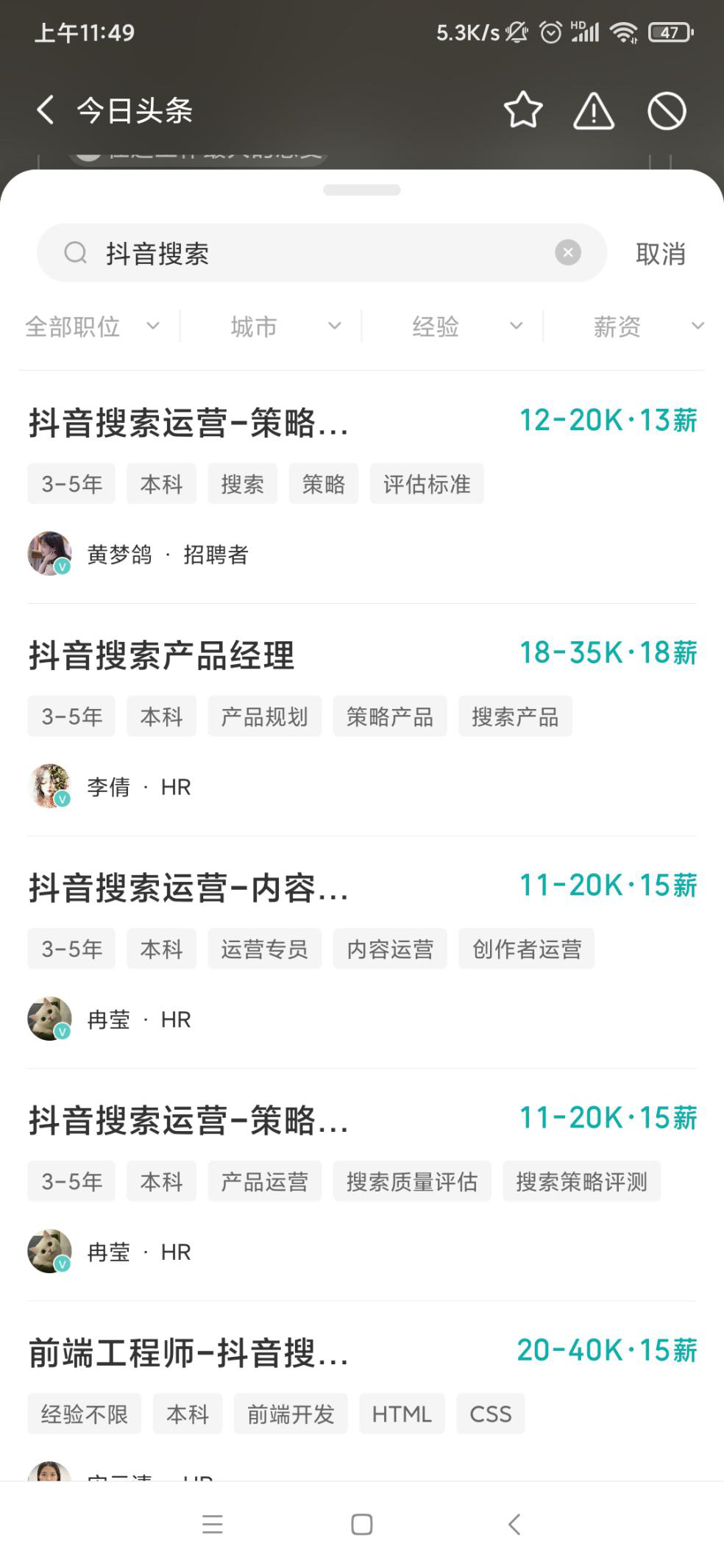The width and height of the screenshot is (724, 1568).
Task: Tap the magnifier icon in the search bar
Action: point(74,253)
